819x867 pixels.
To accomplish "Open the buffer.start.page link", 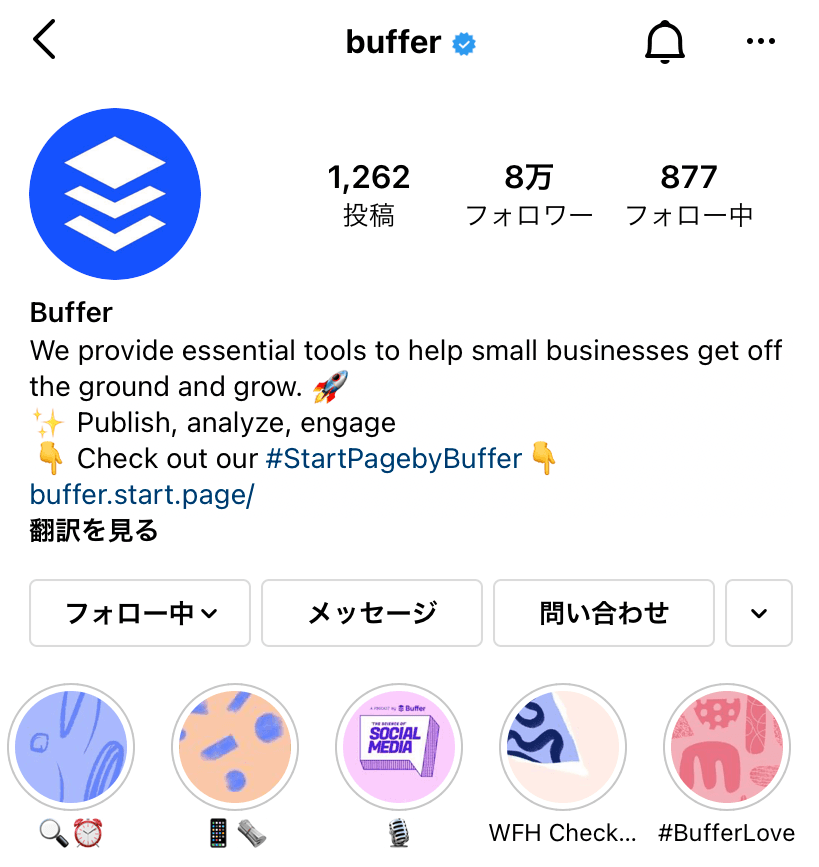I will [x=143, y=495].
